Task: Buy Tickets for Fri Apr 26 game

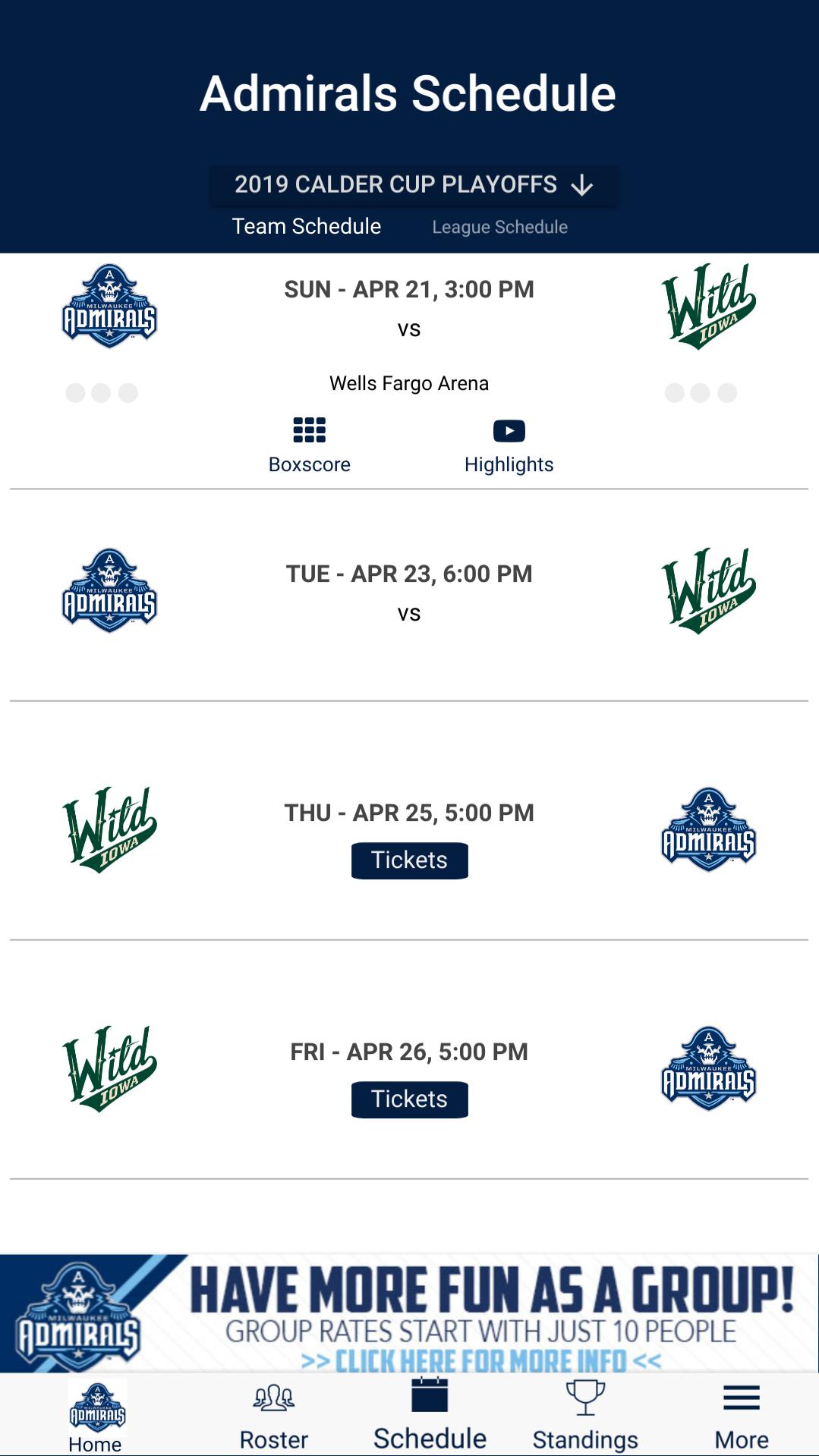Action: (x=409, y=1099)
